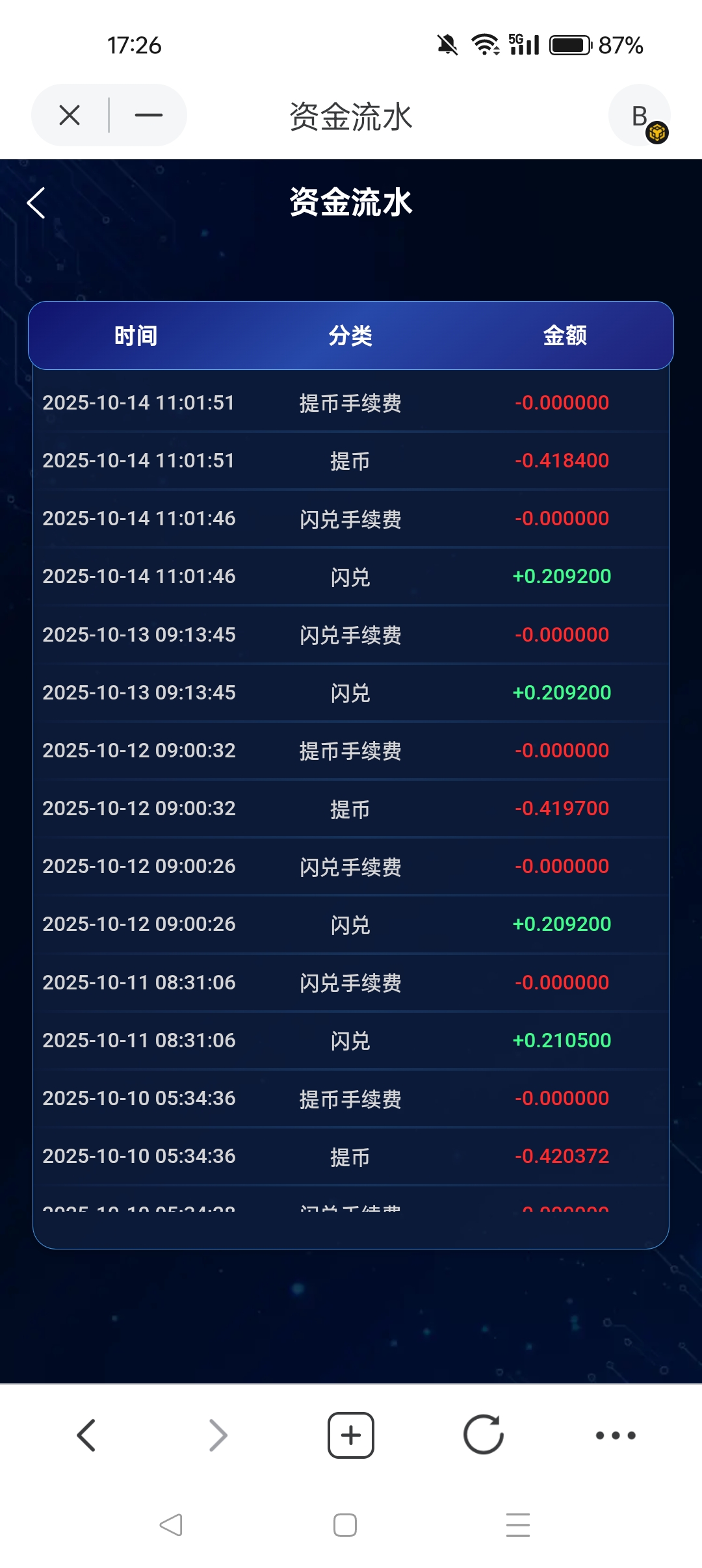Go back from the 资金流水 page
This screenshot has height=1568, width=702.
[x=36, y=203]
